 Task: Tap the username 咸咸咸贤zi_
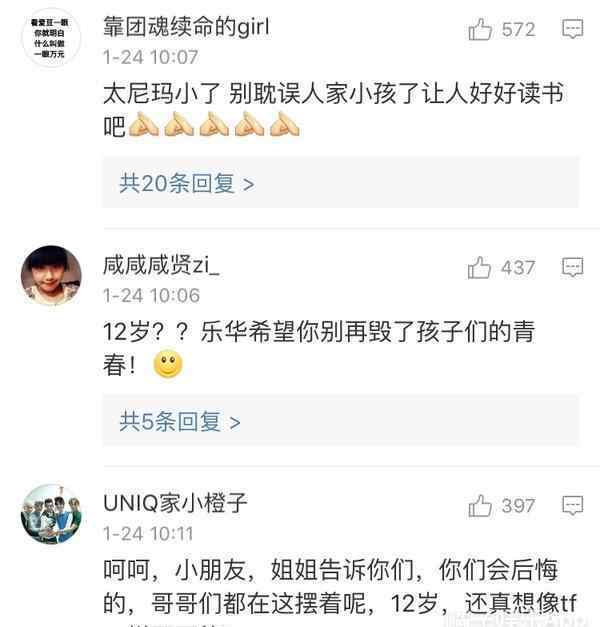[x=160, y=266]
